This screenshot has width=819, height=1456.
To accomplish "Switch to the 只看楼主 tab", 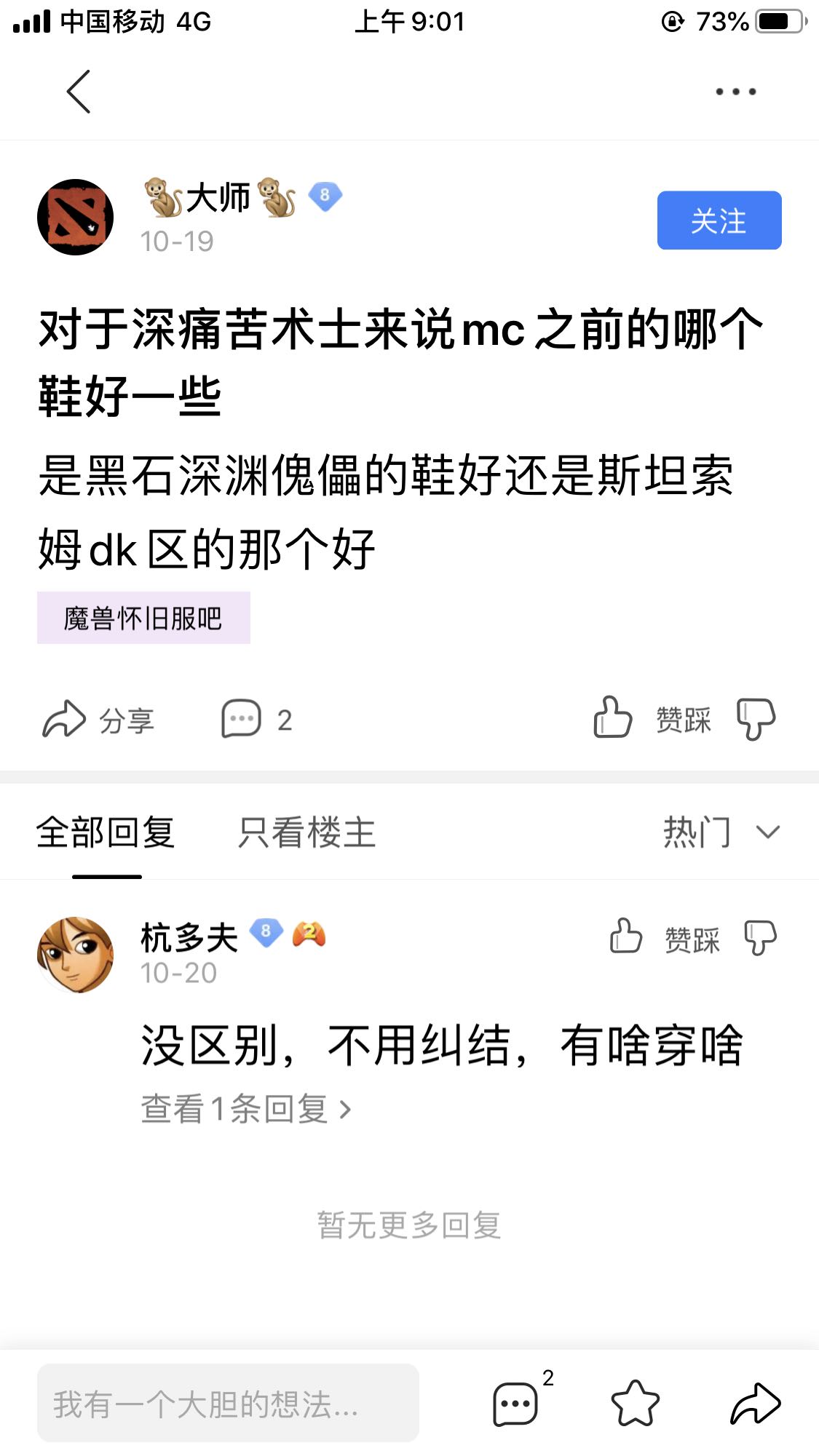I will 307,832.
